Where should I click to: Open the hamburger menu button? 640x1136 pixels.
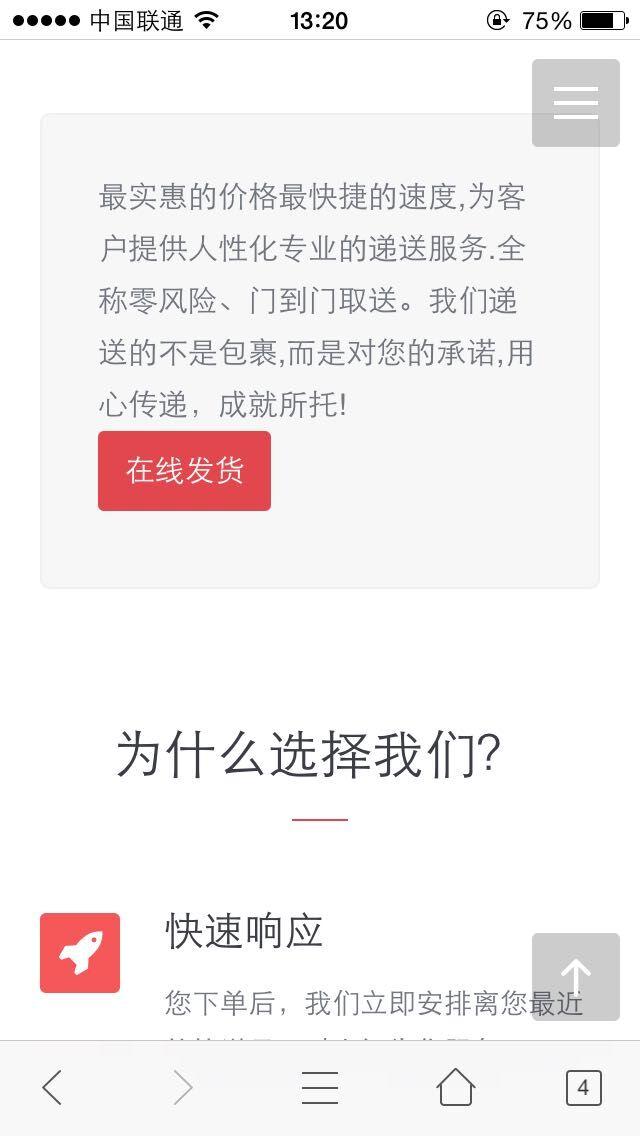(x=576, y=103)
